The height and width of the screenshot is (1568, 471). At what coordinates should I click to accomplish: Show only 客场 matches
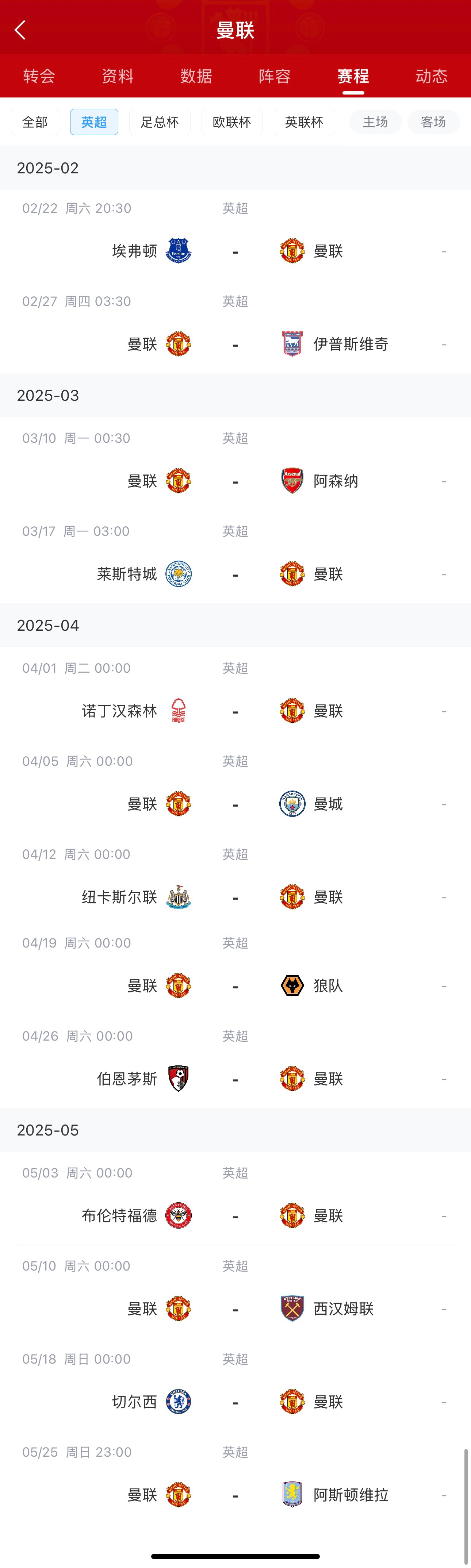pos(433,122)
